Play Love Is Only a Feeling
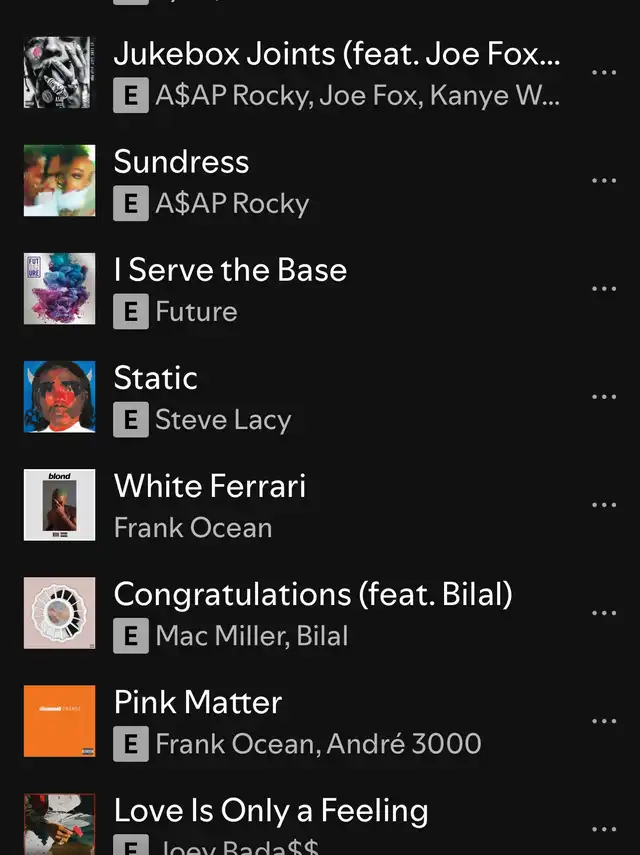The image size is (640, 855). (x=271, y=810)
